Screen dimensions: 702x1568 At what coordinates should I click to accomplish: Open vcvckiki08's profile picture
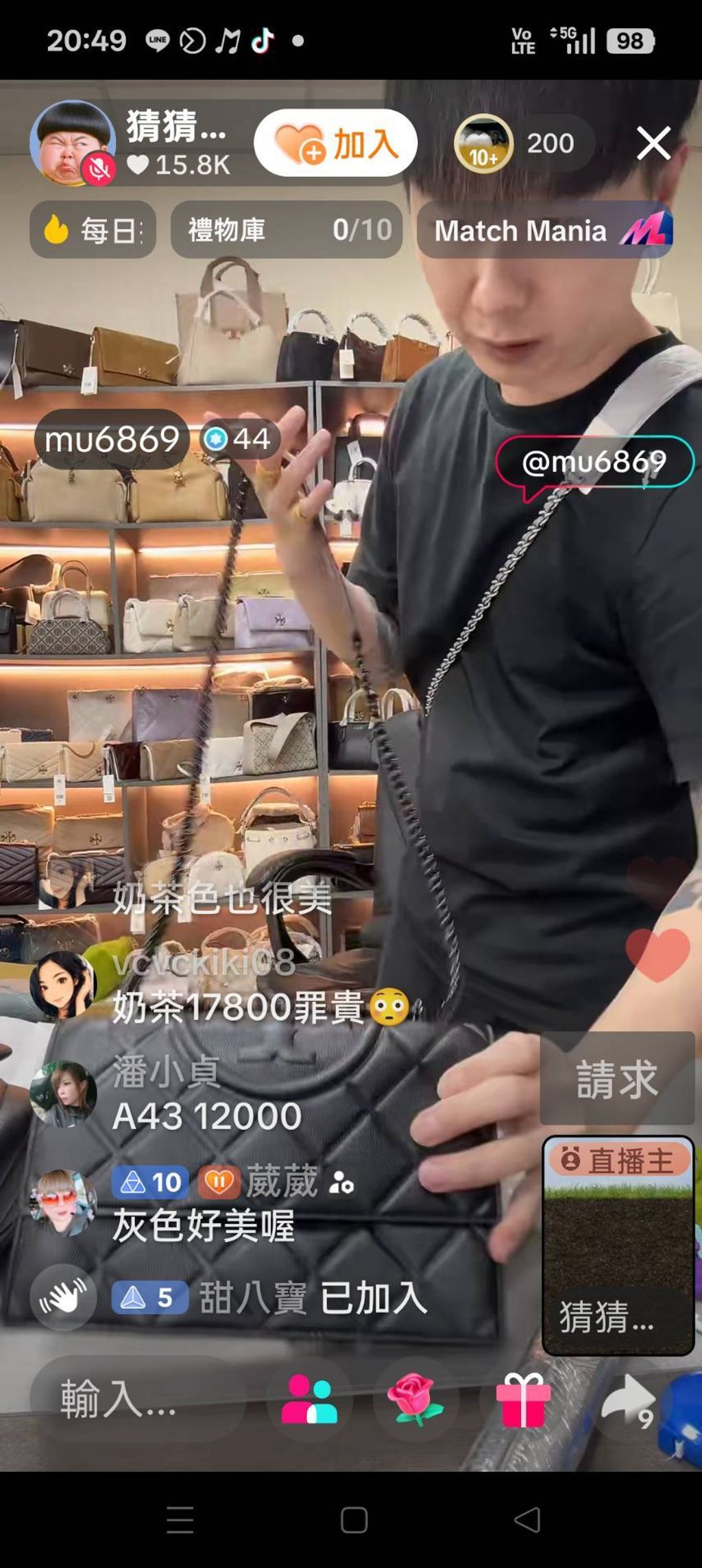pyautogui.click(x=62, y=984)
